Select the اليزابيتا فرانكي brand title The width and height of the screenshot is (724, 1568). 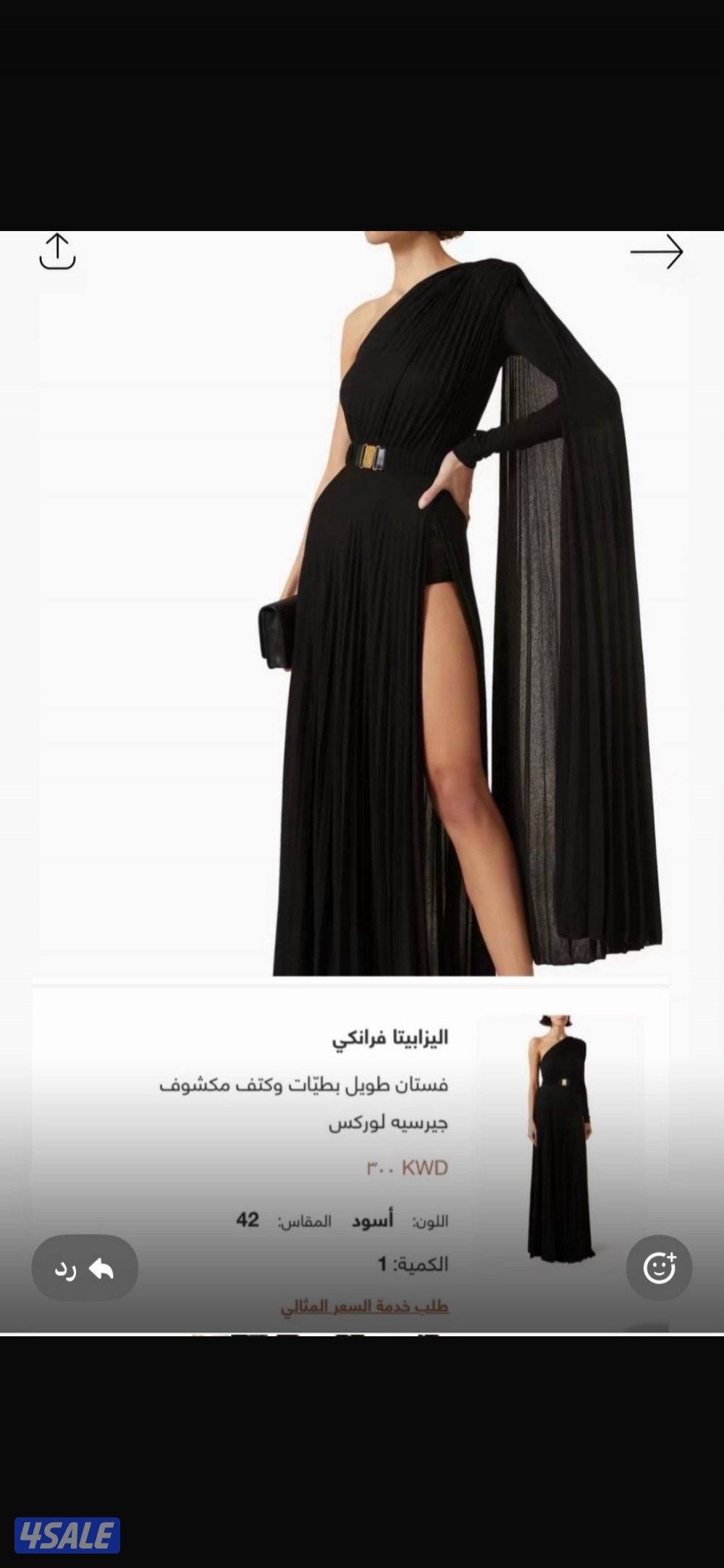click(x=391, y=1039)
